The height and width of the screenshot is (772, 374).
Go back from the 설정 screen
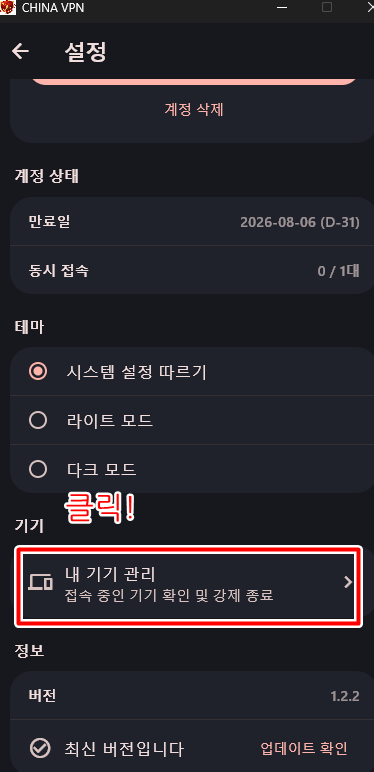tap(20, 51)
